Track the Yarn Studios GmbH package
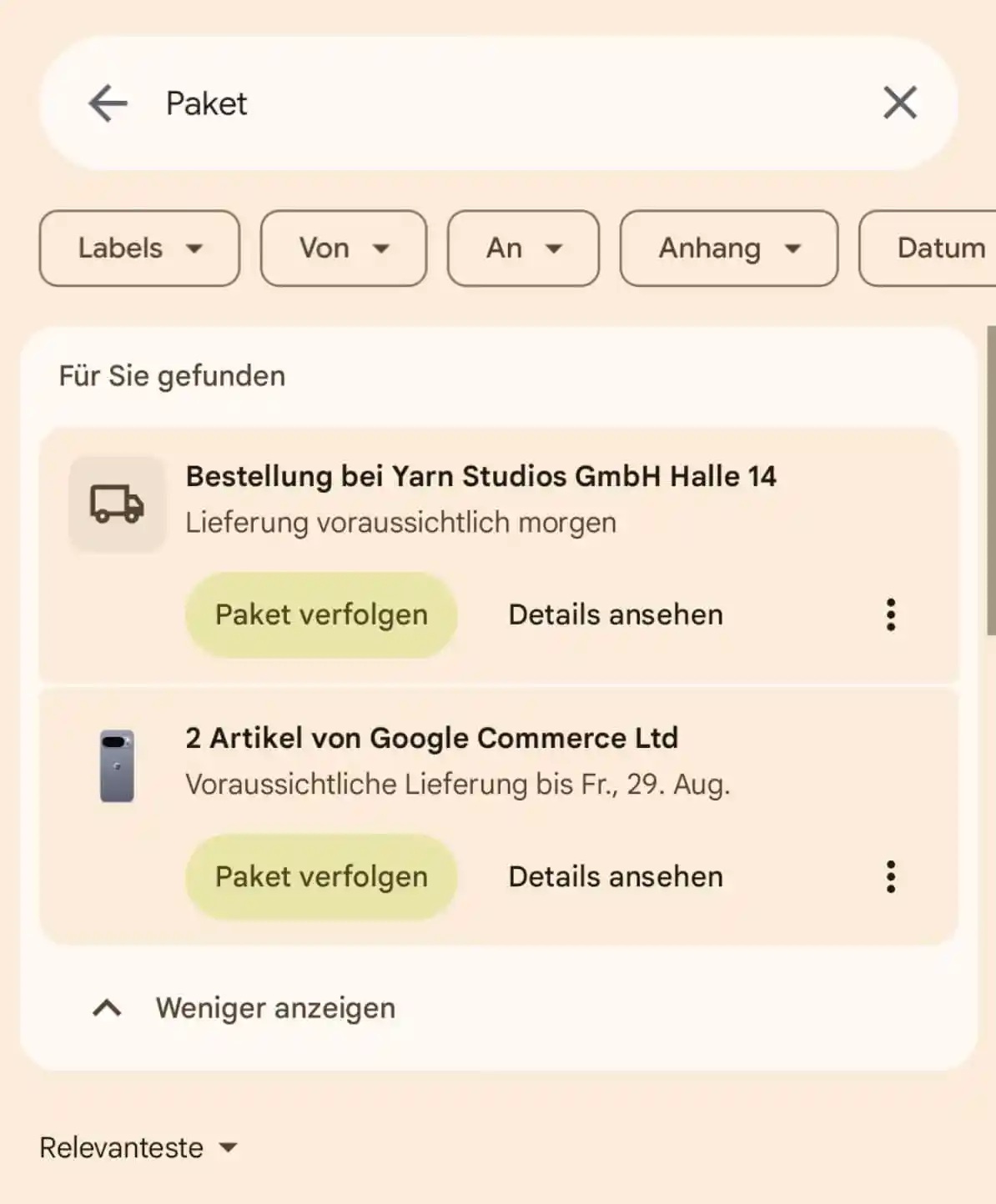Screen dimensions: 996x1204 [x=321, y=615]
